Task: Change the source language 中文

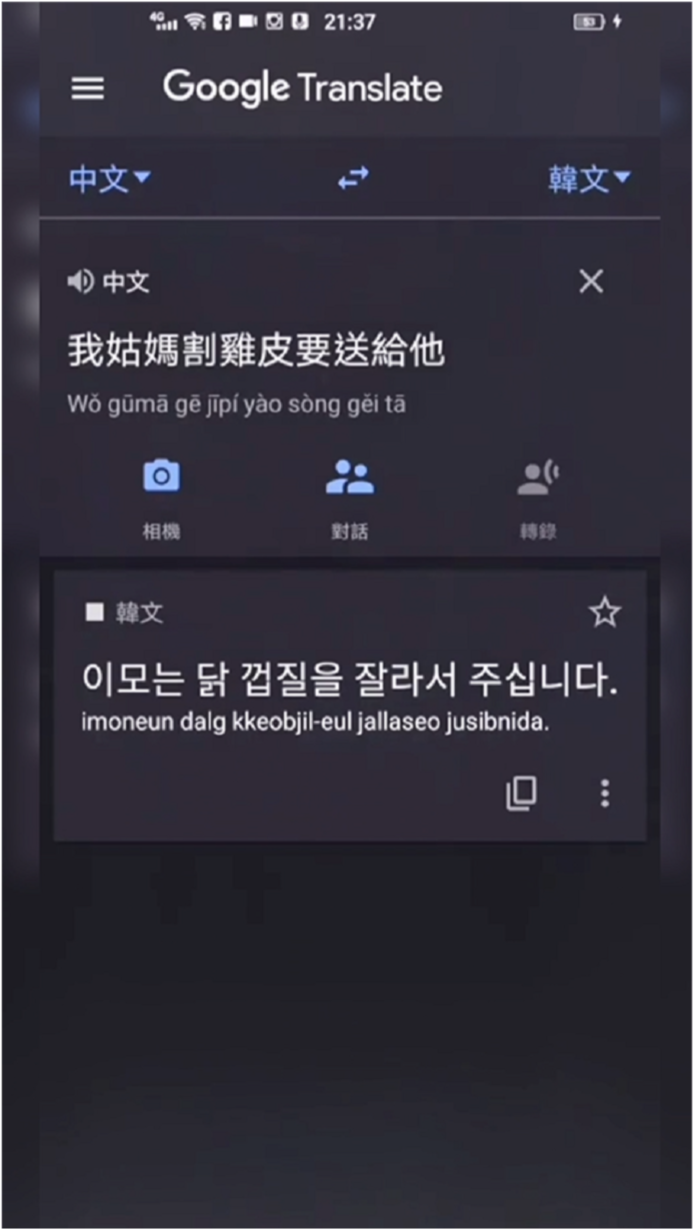Action: coord(109,179)
